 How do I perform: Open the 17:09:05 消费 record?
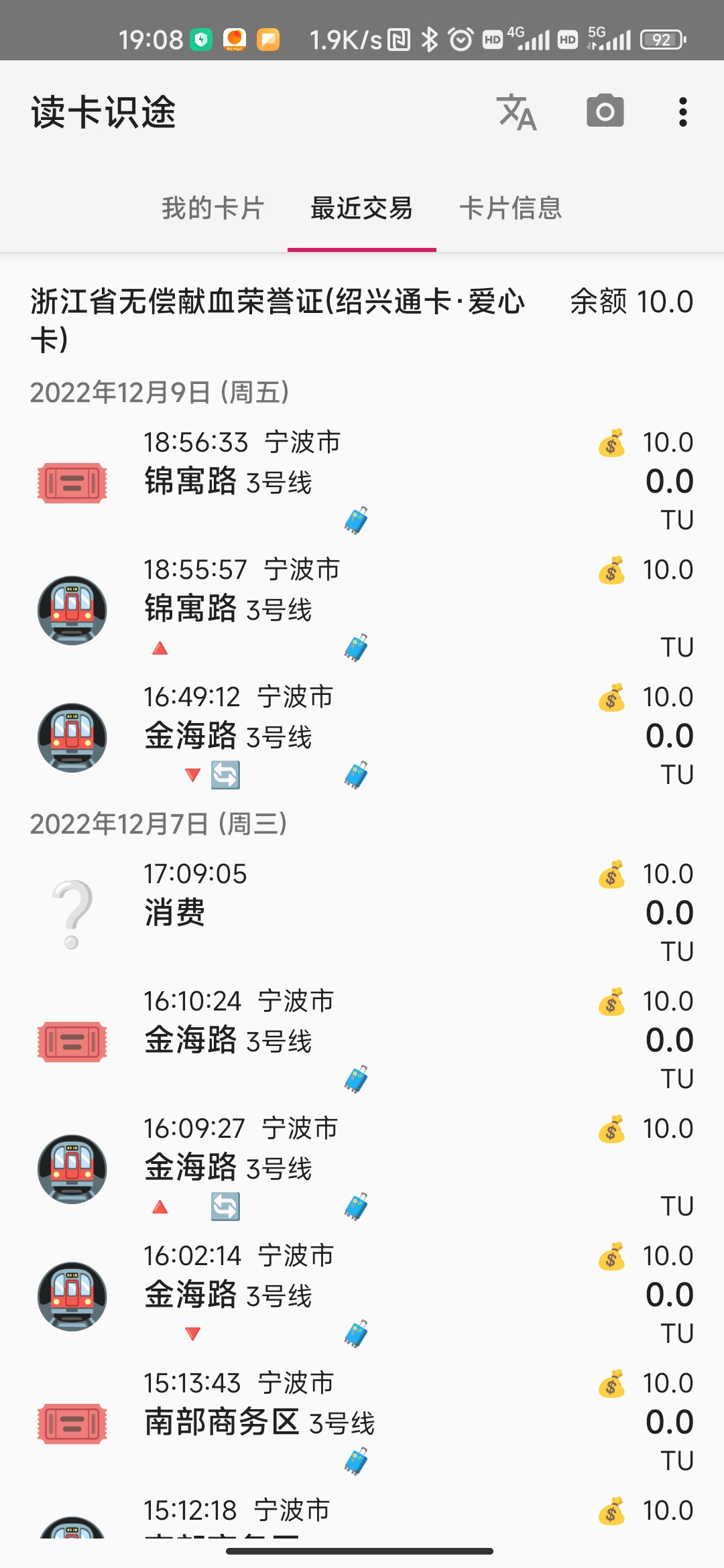point(362,913)
